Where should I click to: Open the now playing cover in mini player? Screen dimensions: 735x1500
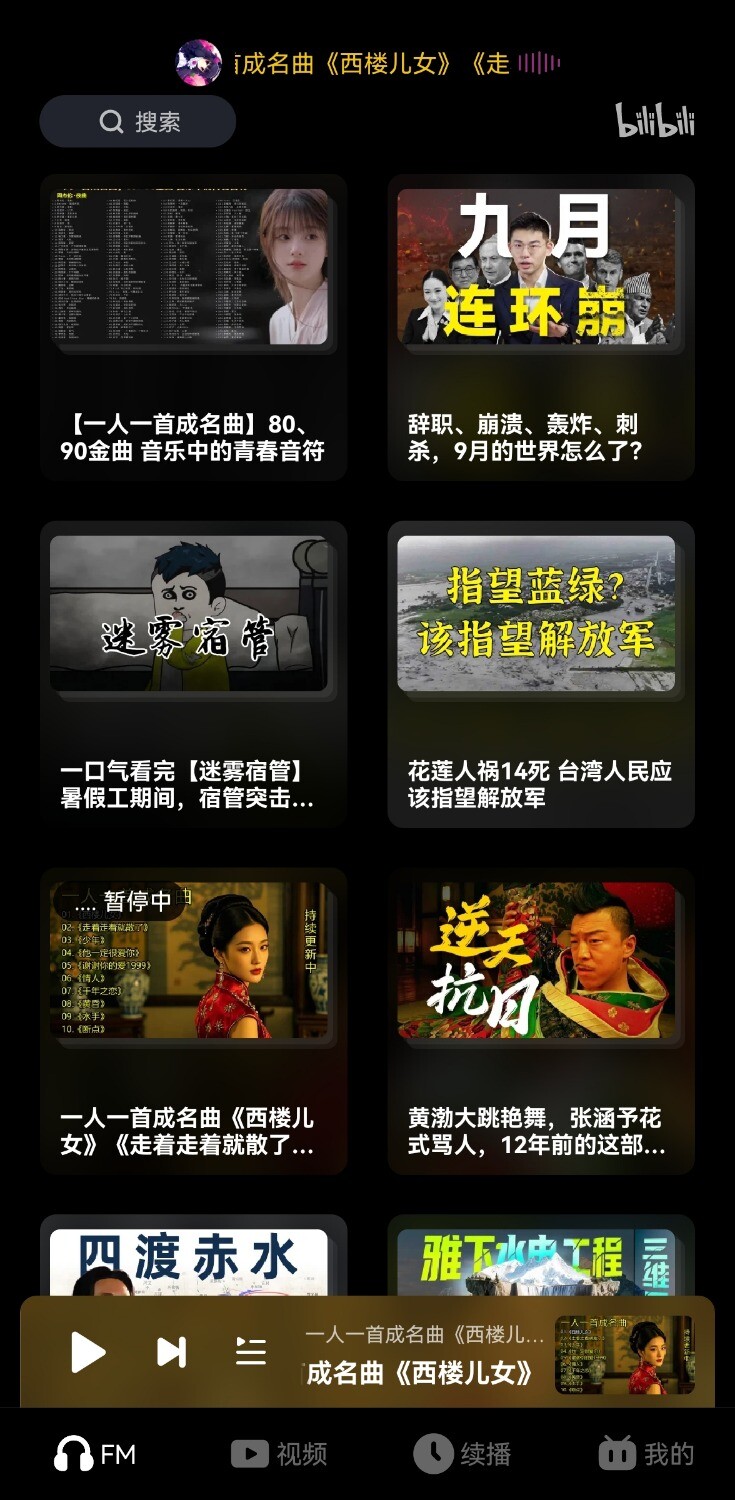[x=624, y=1354]
